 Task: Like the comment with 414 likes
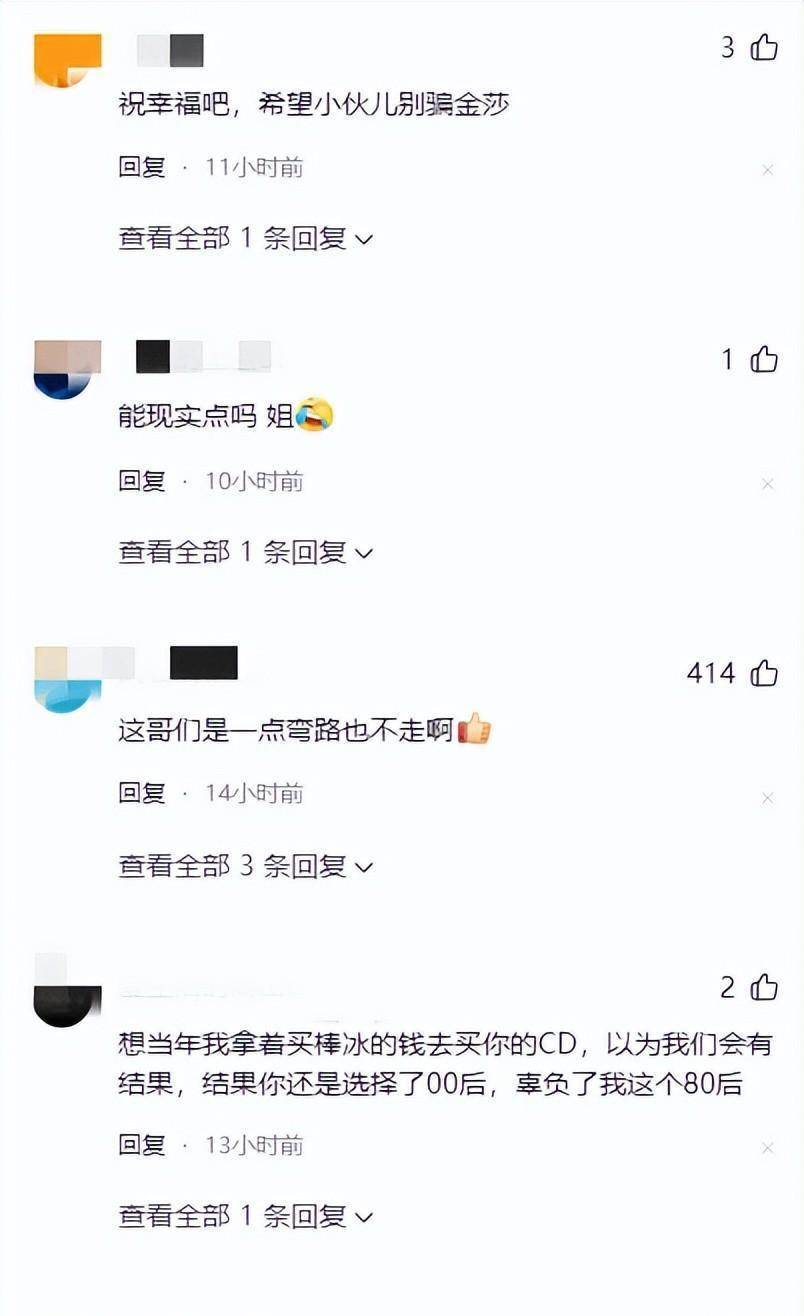pos(764,673)
